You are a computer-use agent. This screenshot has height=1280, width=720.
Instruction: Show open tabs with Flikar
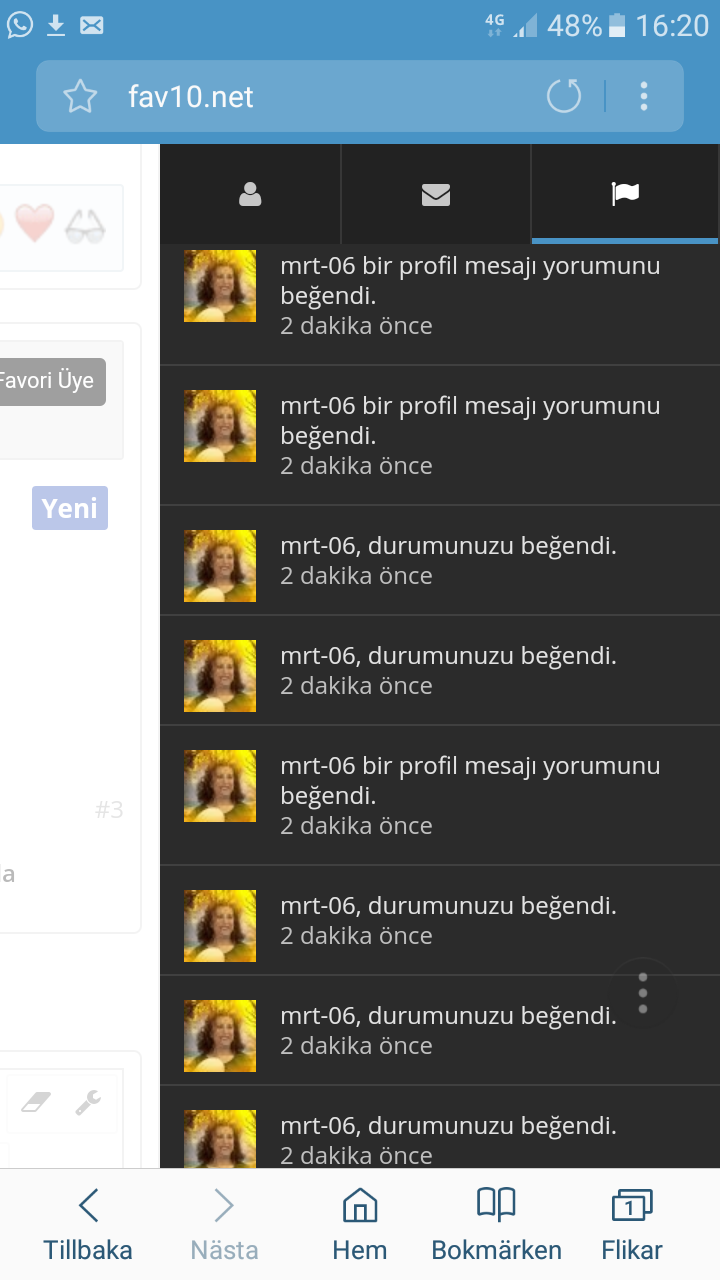(631, 1225)
